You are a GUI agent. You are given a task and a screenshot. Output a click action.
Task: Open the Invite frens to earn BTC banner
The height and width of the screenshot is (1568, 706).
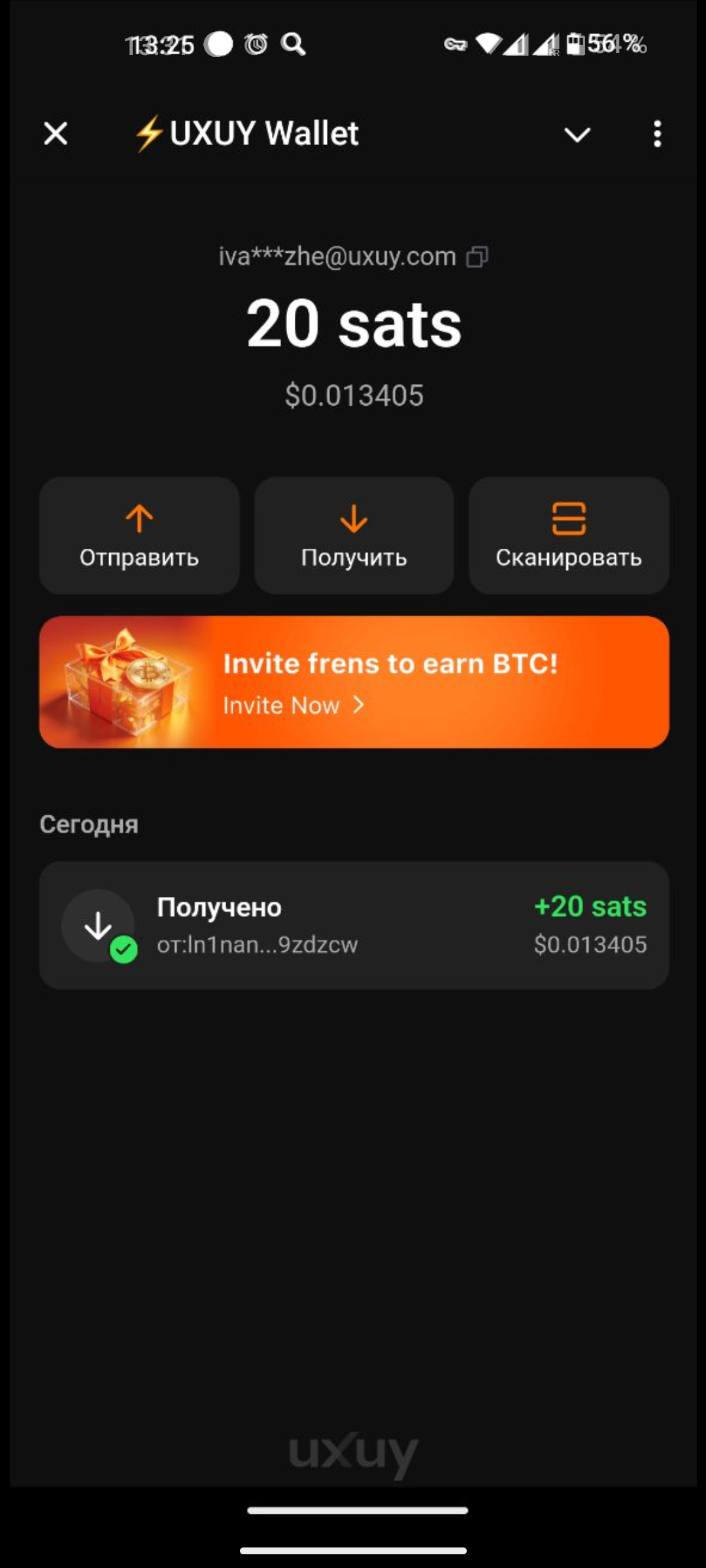354,681
